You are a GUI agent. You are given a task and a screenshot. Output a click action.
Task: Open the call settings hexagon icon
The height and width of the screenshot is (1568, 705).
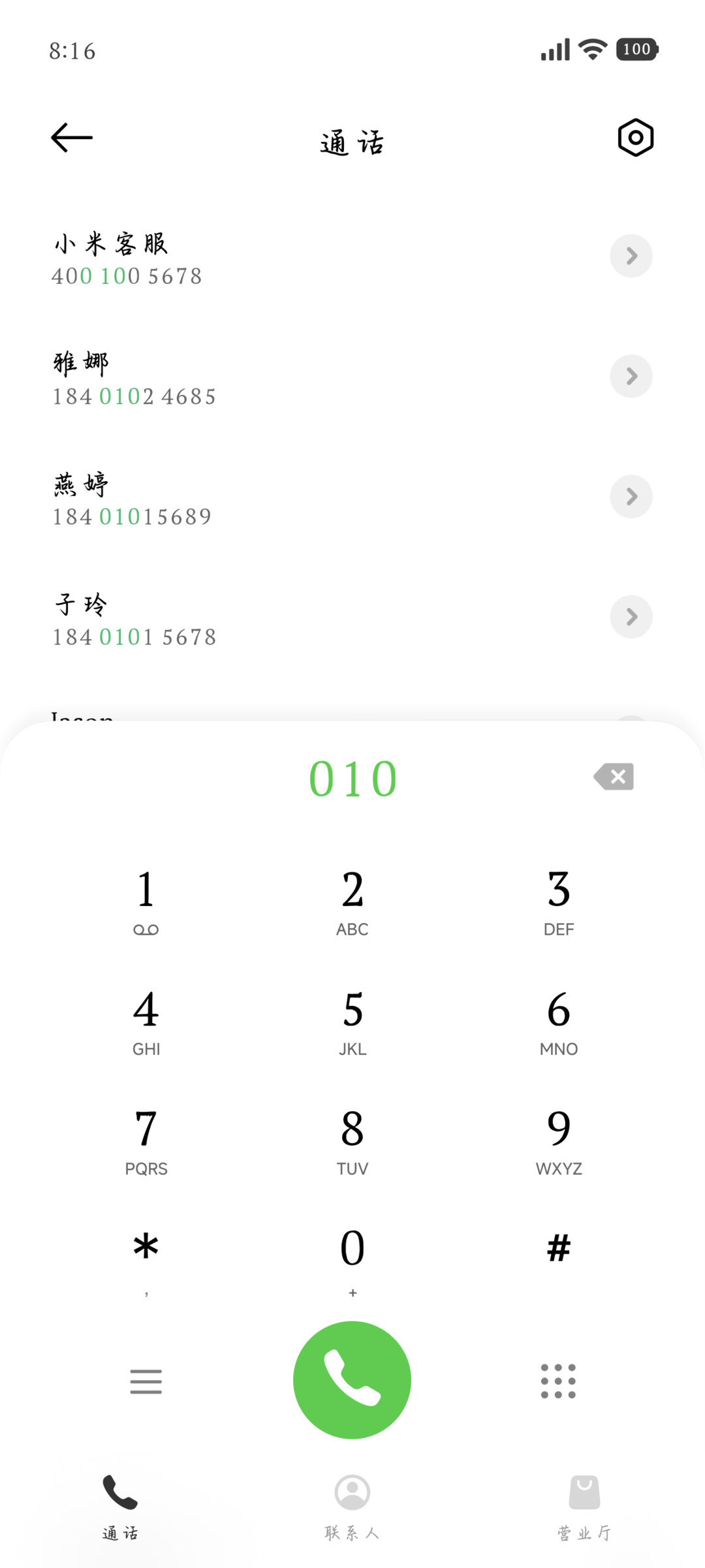pyautogui.click(x=635, y=138)
